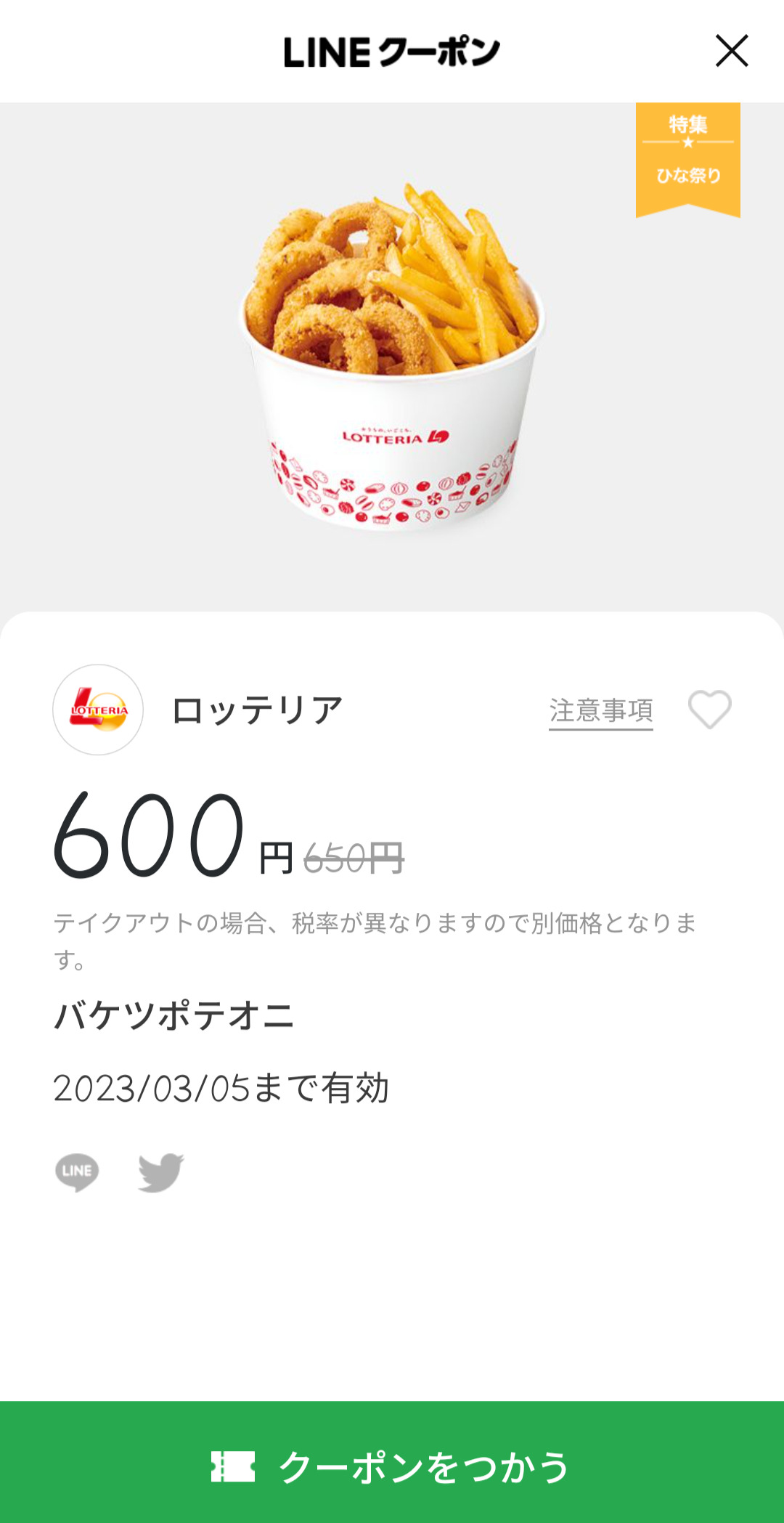
Task: Share the coupon via LINE
Action: [x=77, y=1171]
